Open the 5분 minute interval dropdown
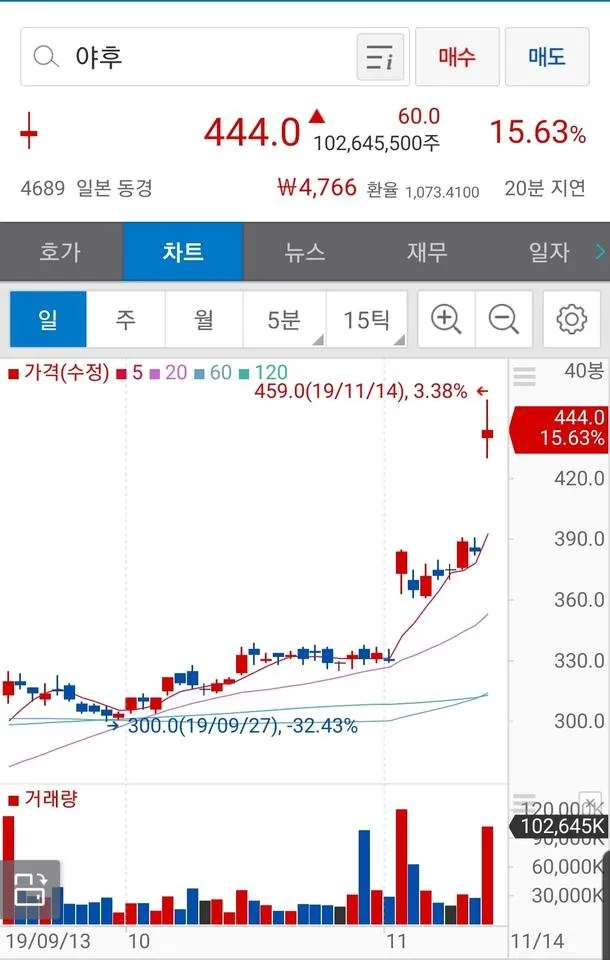 [285, 320]
